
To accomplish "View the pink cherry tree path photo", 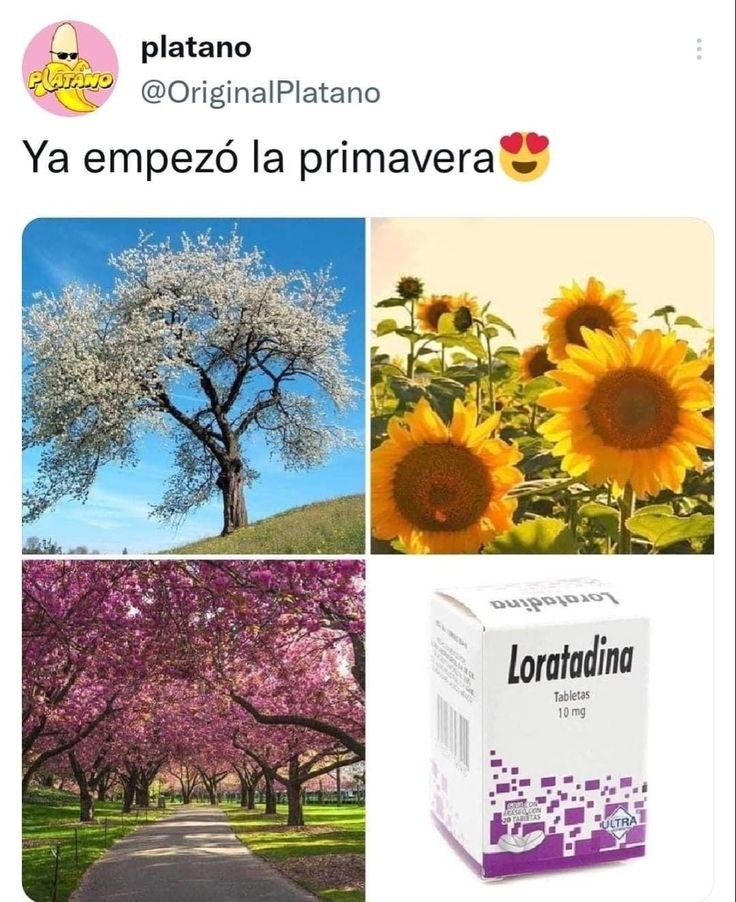I will (x=193, y=729).
